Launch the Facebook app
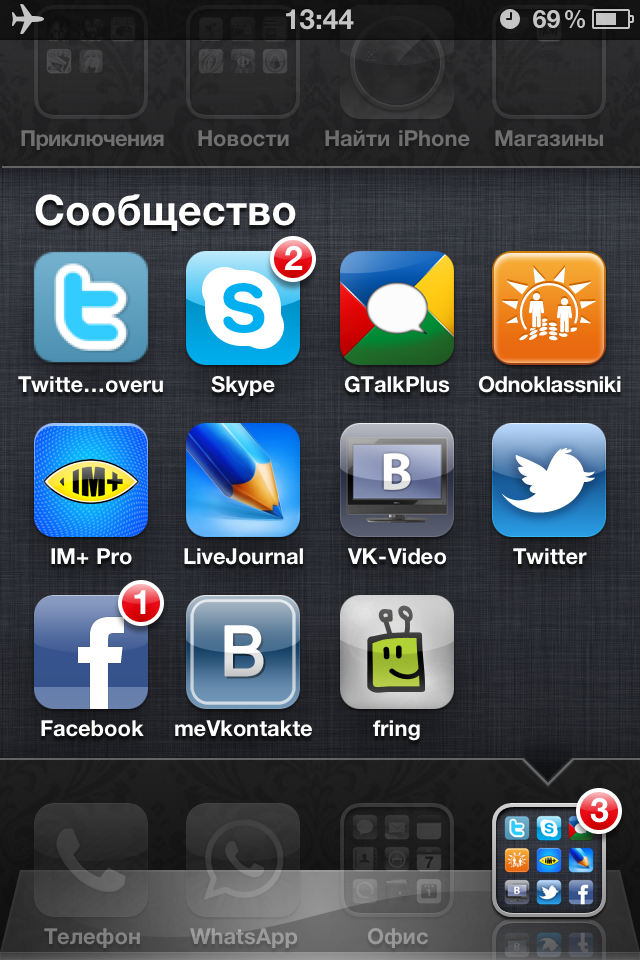The image size is (640, 960). pyautogui.click(x=91, y=652)
